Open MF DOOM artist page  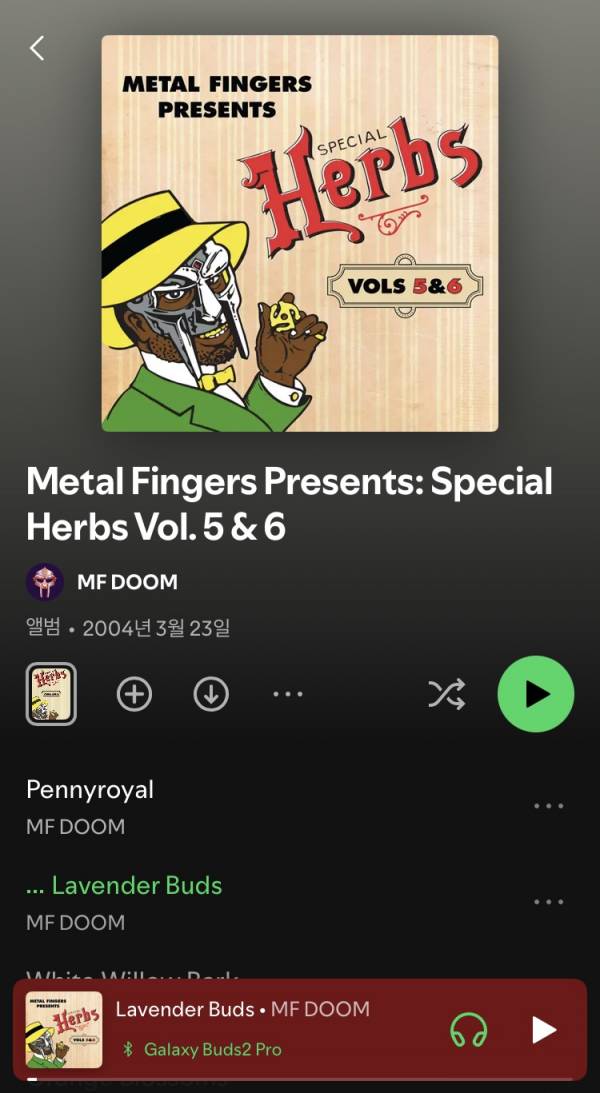tap(126, 581)
